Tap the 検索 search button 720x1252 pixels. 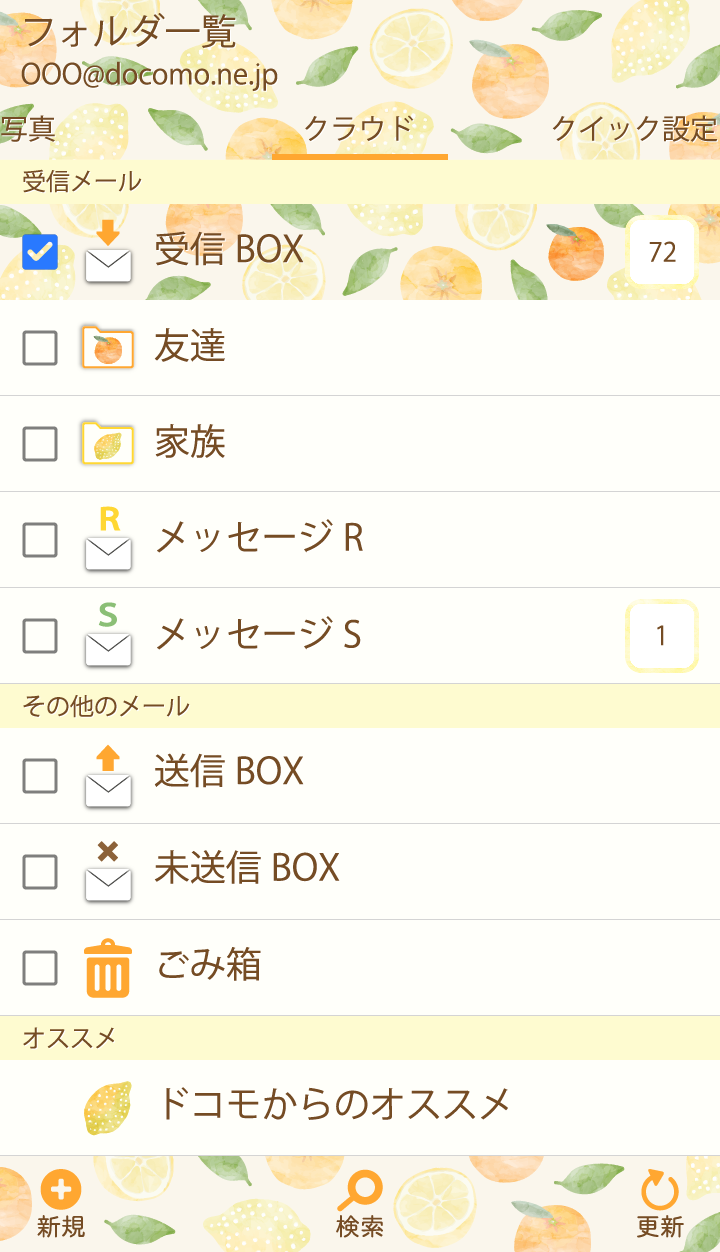[360, 1205]
